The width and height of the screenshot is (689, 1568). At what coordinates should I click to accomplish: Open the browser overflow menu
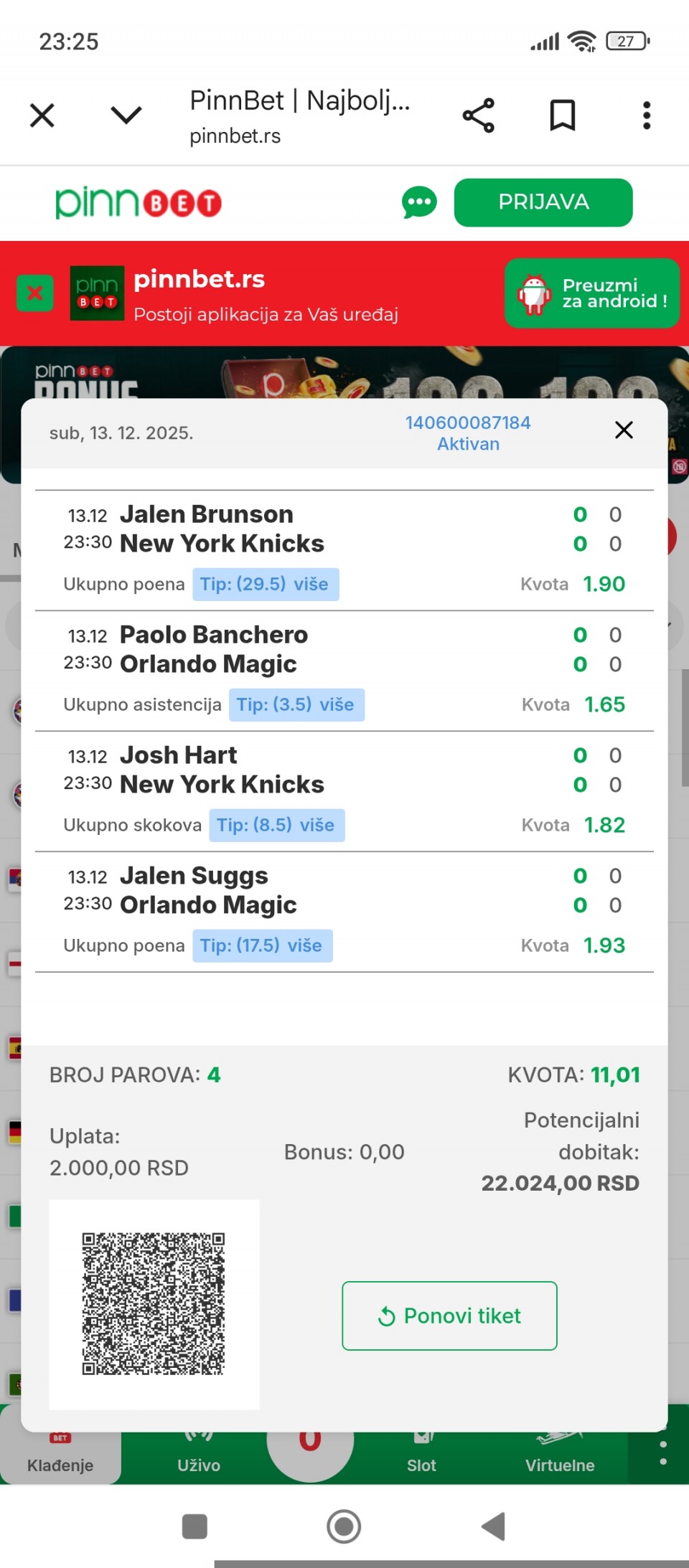click(647, 115)
